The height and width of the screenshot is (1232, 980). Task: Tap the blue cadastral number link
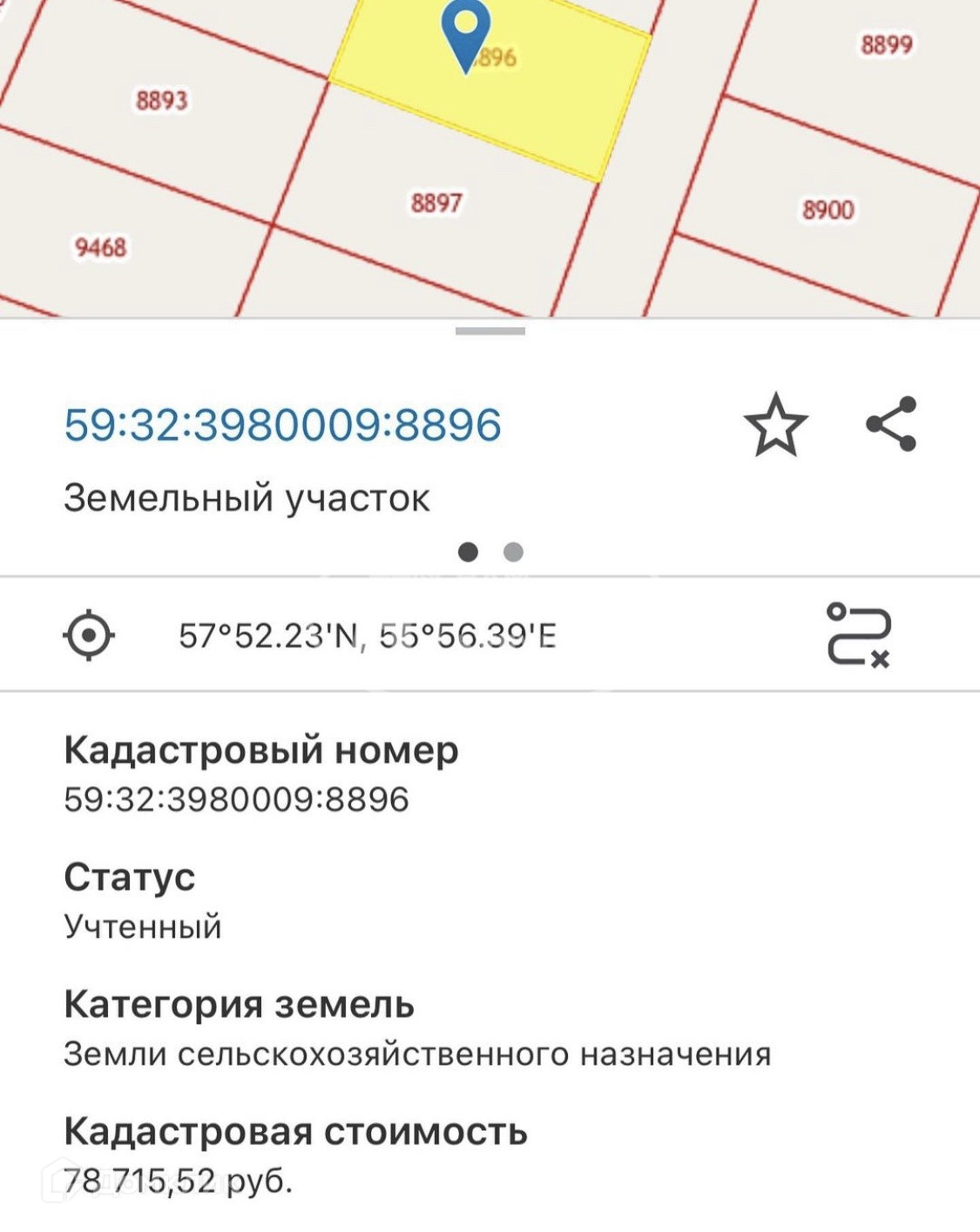282,425
